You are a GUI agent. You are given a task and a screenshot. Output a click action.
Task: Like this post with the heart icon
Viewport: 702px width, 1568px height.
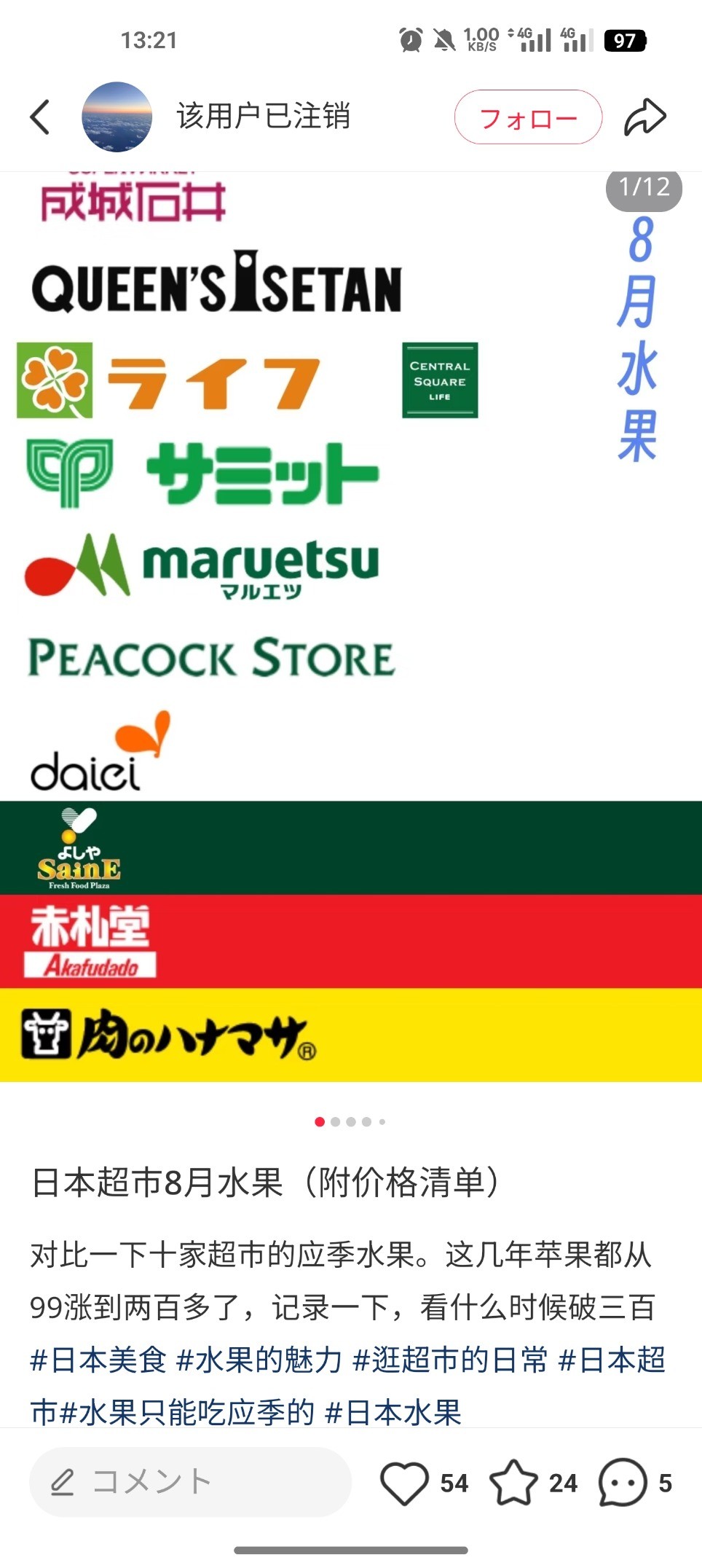405,1483
